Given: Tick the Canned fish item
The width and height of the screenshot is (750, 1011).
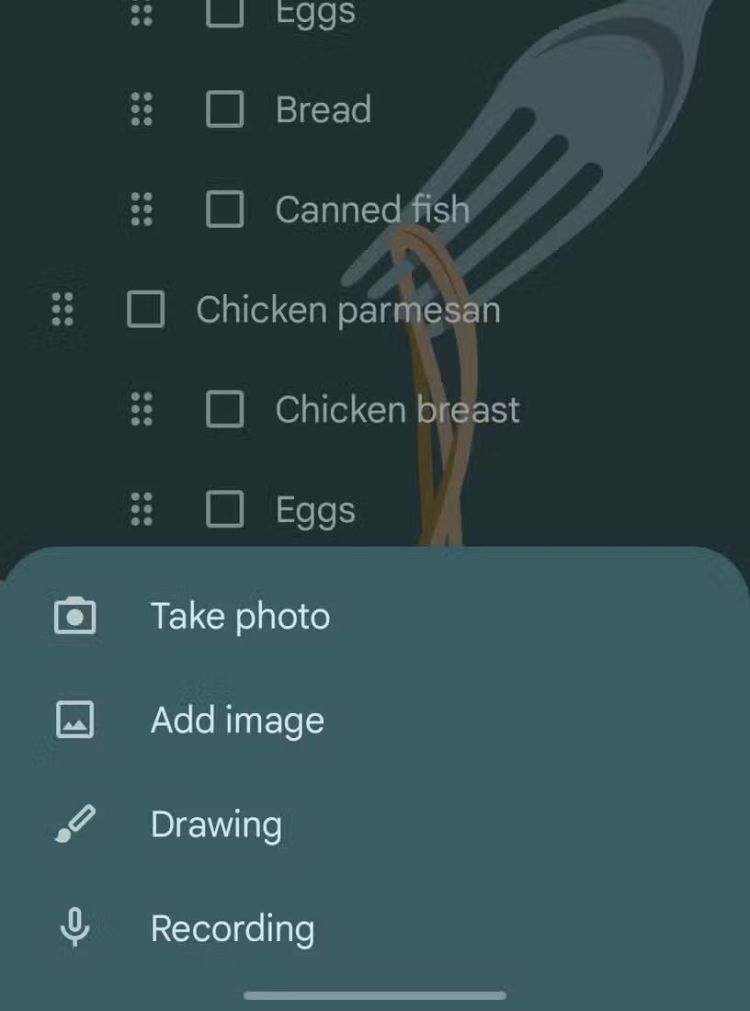Looking at the screenshot, I should tap(225, 209).
